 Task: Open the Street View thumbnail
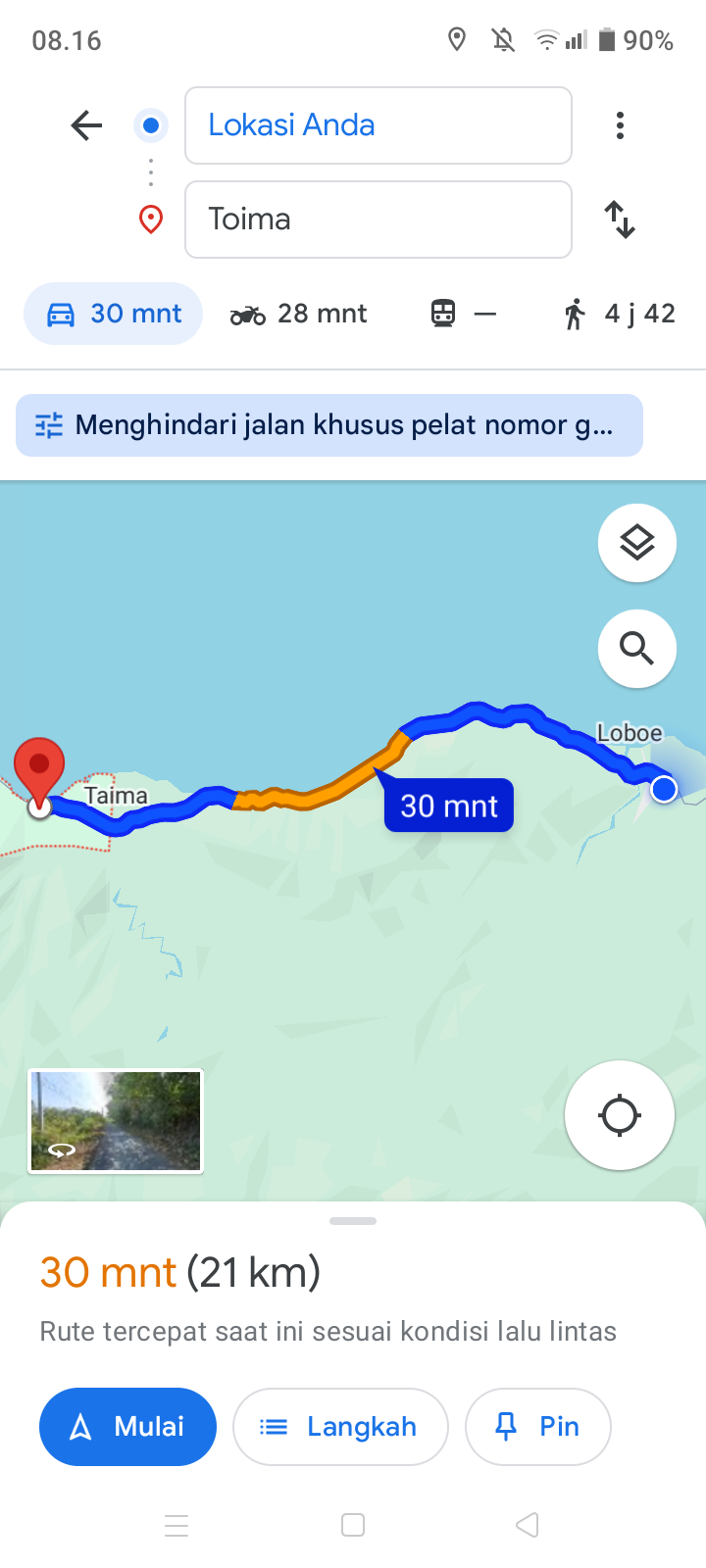(116, 1121)
